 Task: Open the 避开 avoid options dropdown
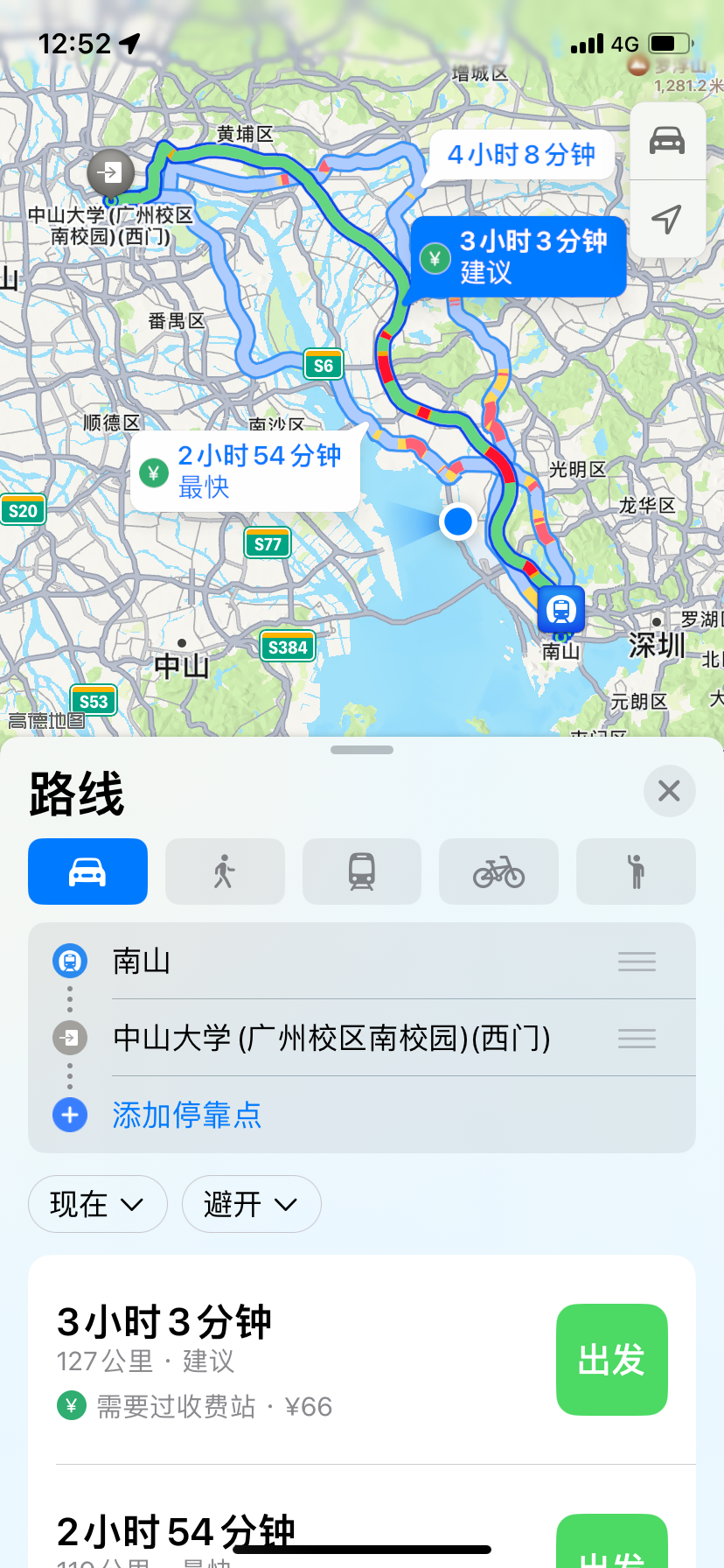pos(252,1204)
